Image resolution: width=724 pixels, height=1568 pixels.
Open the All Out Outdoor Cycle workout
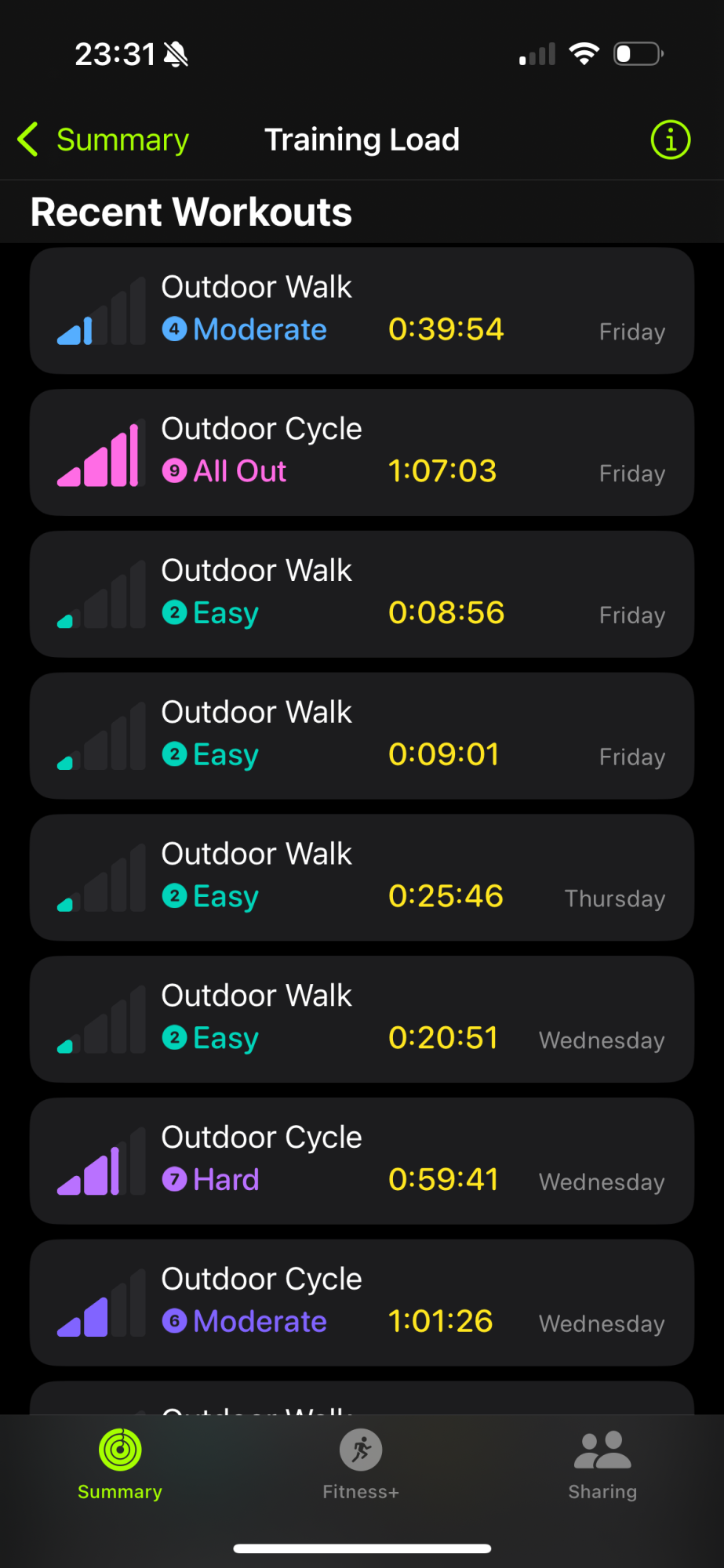[362, 452]
